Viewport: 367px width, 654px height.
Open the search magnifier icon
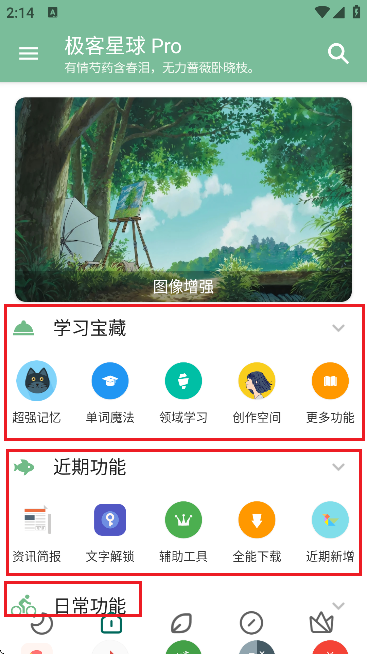coord(338,54)
